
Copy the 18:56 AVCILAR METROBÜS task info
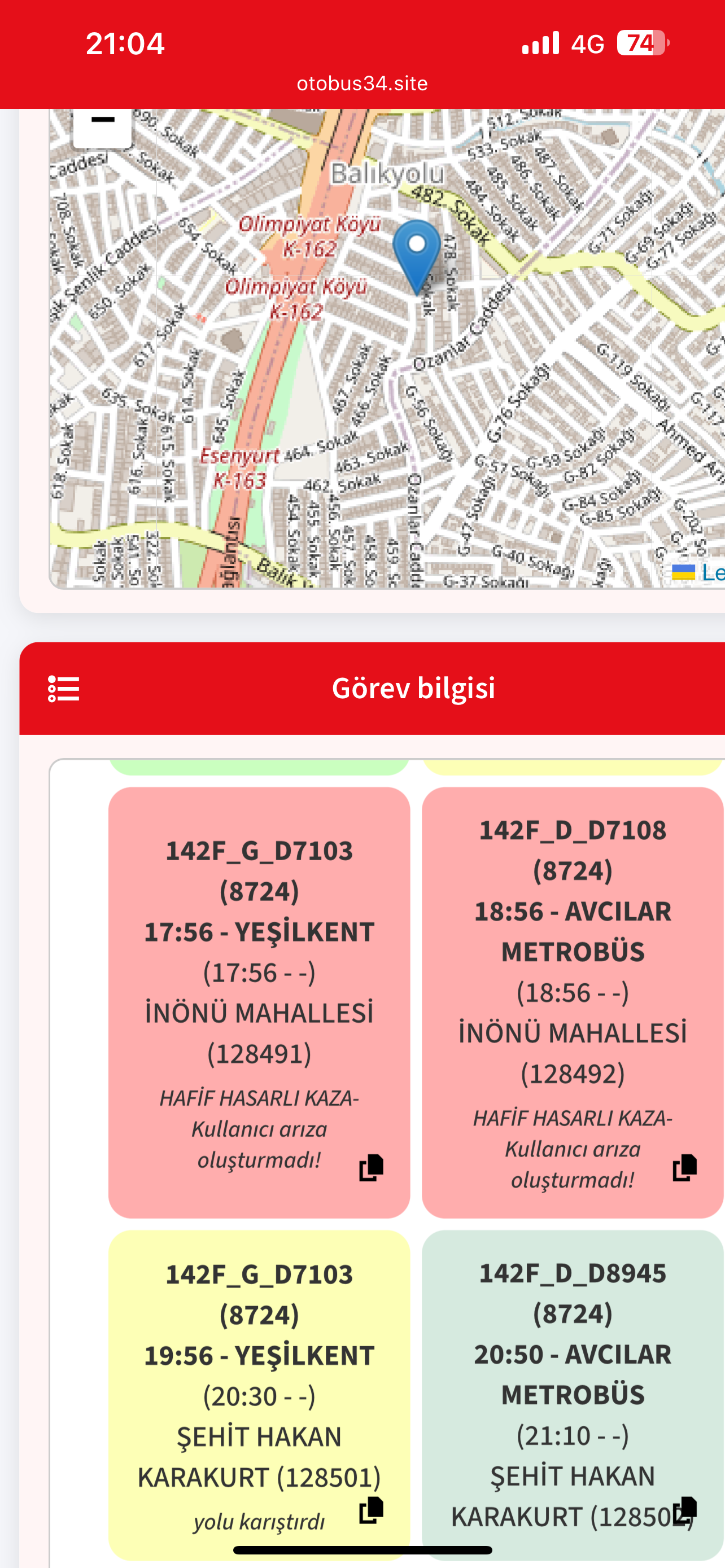click(x=684, y=1167)
